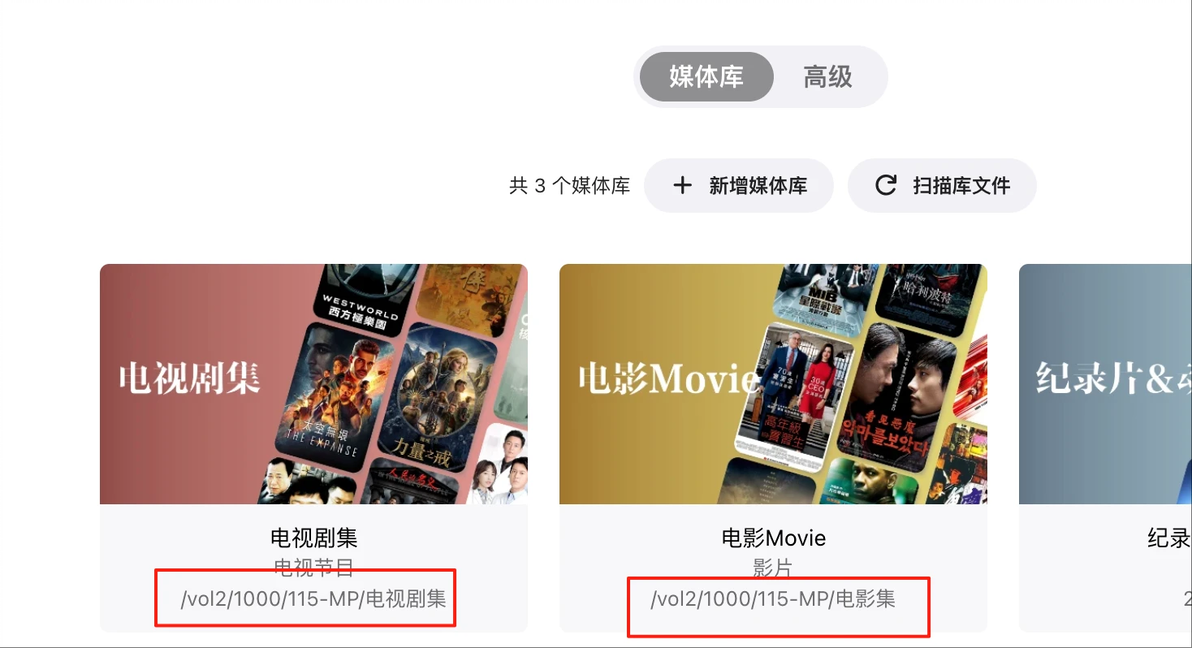Scan library files with 扫描库文件
1192x648 pixels.
pyautogui.click(x=942, y=185)
